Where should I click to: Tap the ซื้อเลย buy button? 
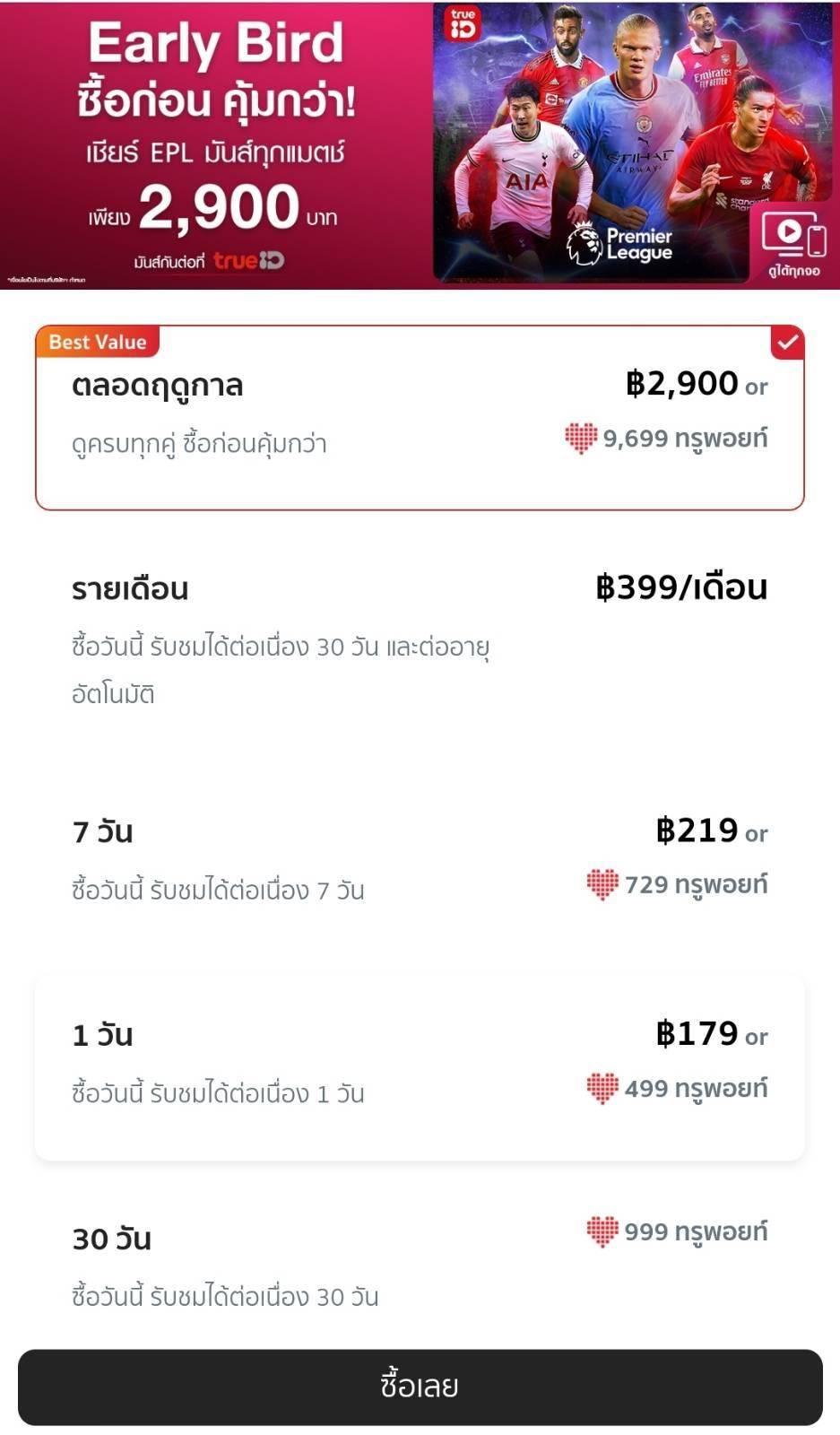pyautogui.click(x=420, y=1387)
